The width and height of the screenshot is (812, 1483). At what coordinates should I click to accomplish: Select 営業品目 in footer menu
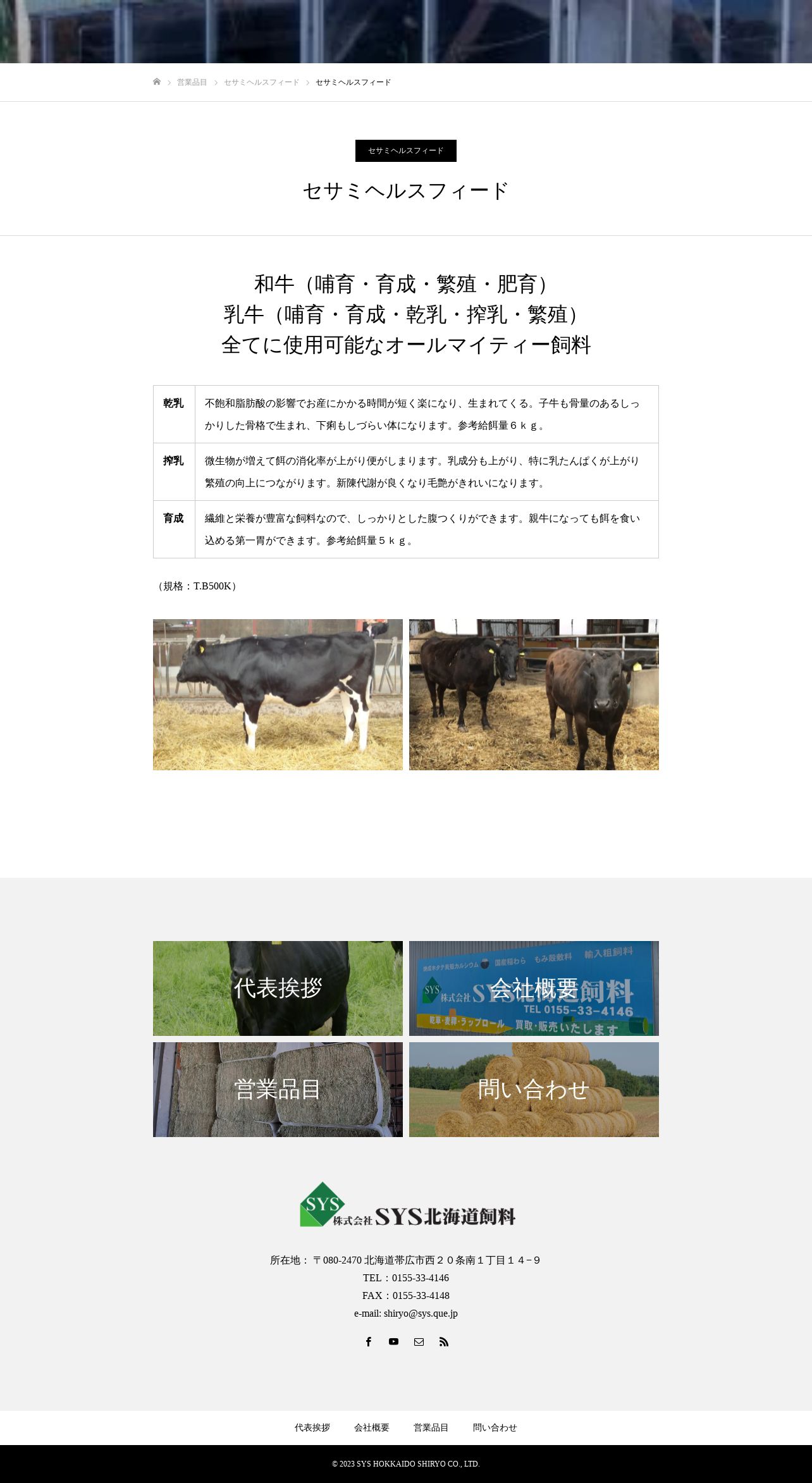[431, 1427]
